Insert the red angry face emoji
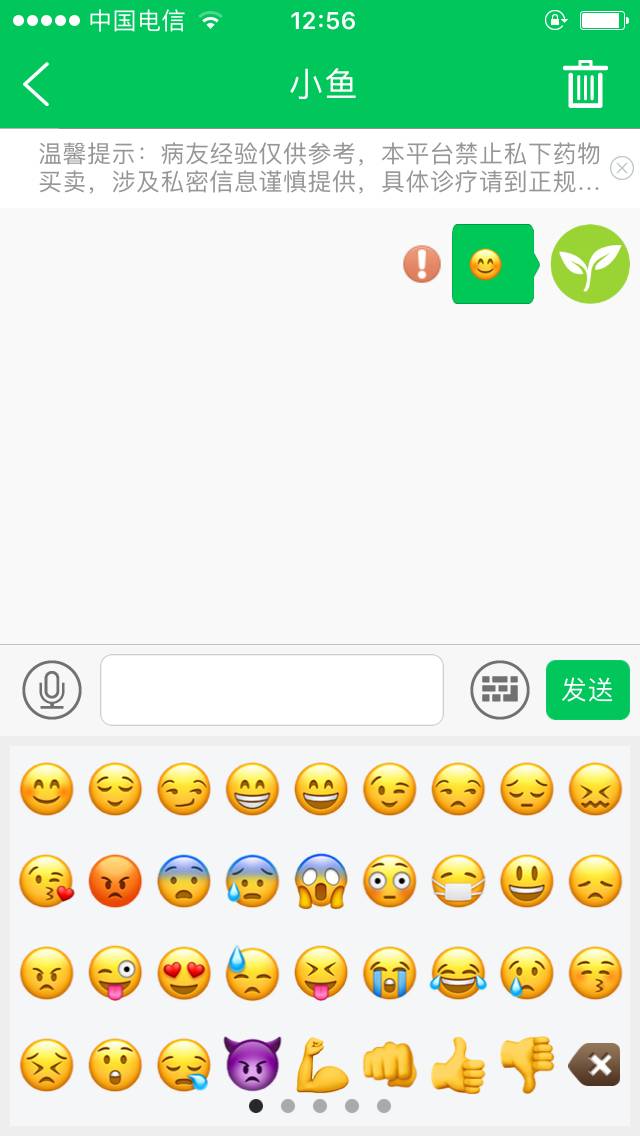640x1136 pixels. click(x=115, y=881)
